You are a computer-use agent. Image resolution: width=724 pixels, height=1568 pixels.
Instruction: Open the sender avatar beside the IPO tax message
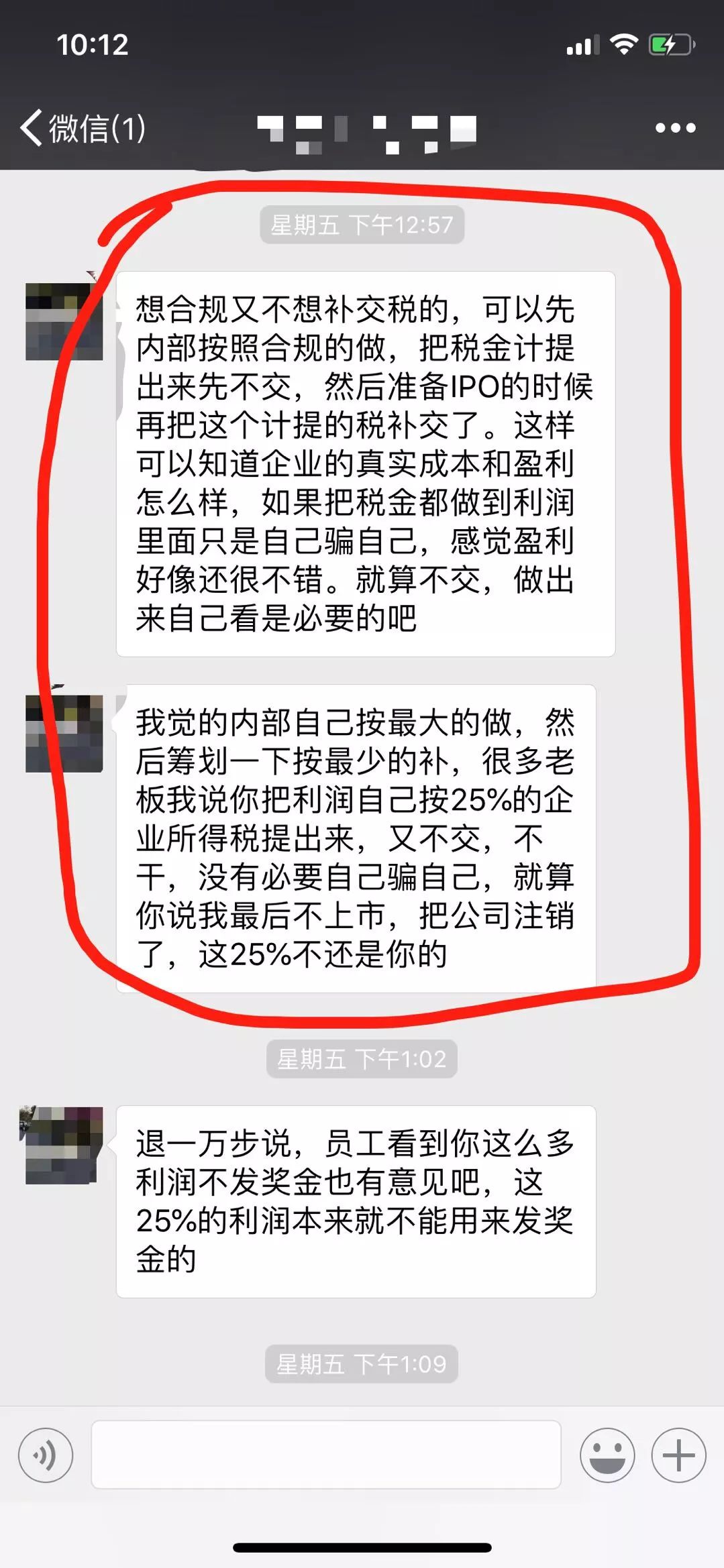tap(64, 321)
